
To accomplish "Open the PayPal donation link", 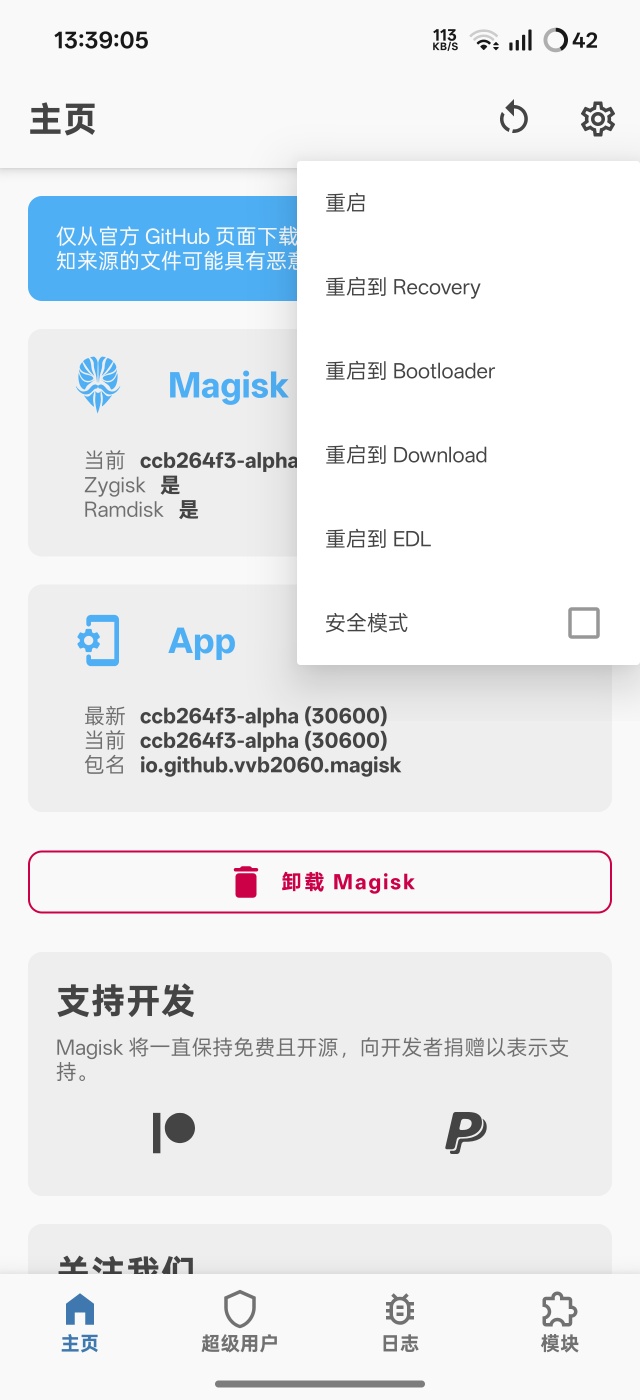I will point(465,1132).
